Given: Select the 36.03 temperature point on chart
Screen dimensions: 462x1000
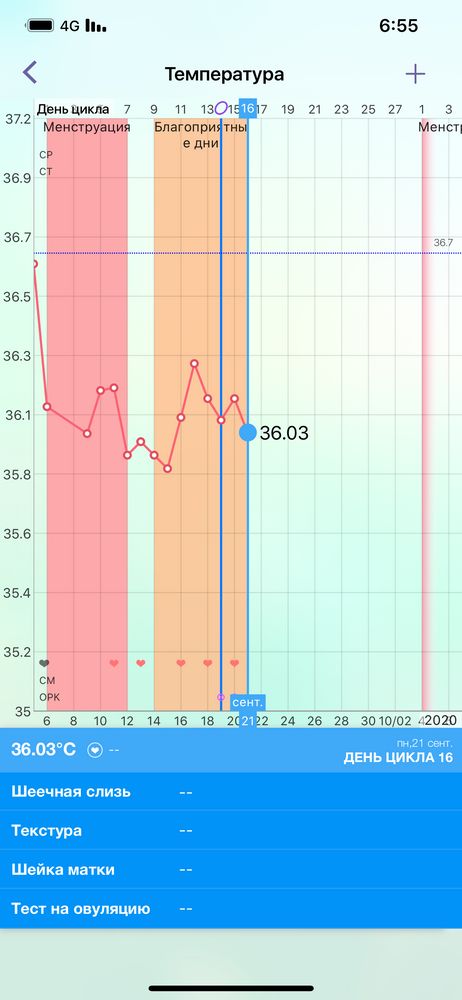Looking at the screenshot, I should 248,432.
